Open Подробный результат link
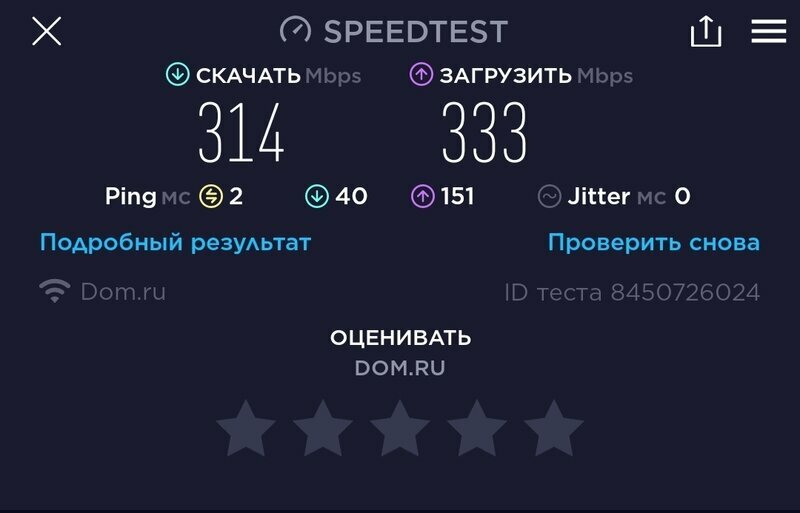800x513 pixels. pos(176,242)
